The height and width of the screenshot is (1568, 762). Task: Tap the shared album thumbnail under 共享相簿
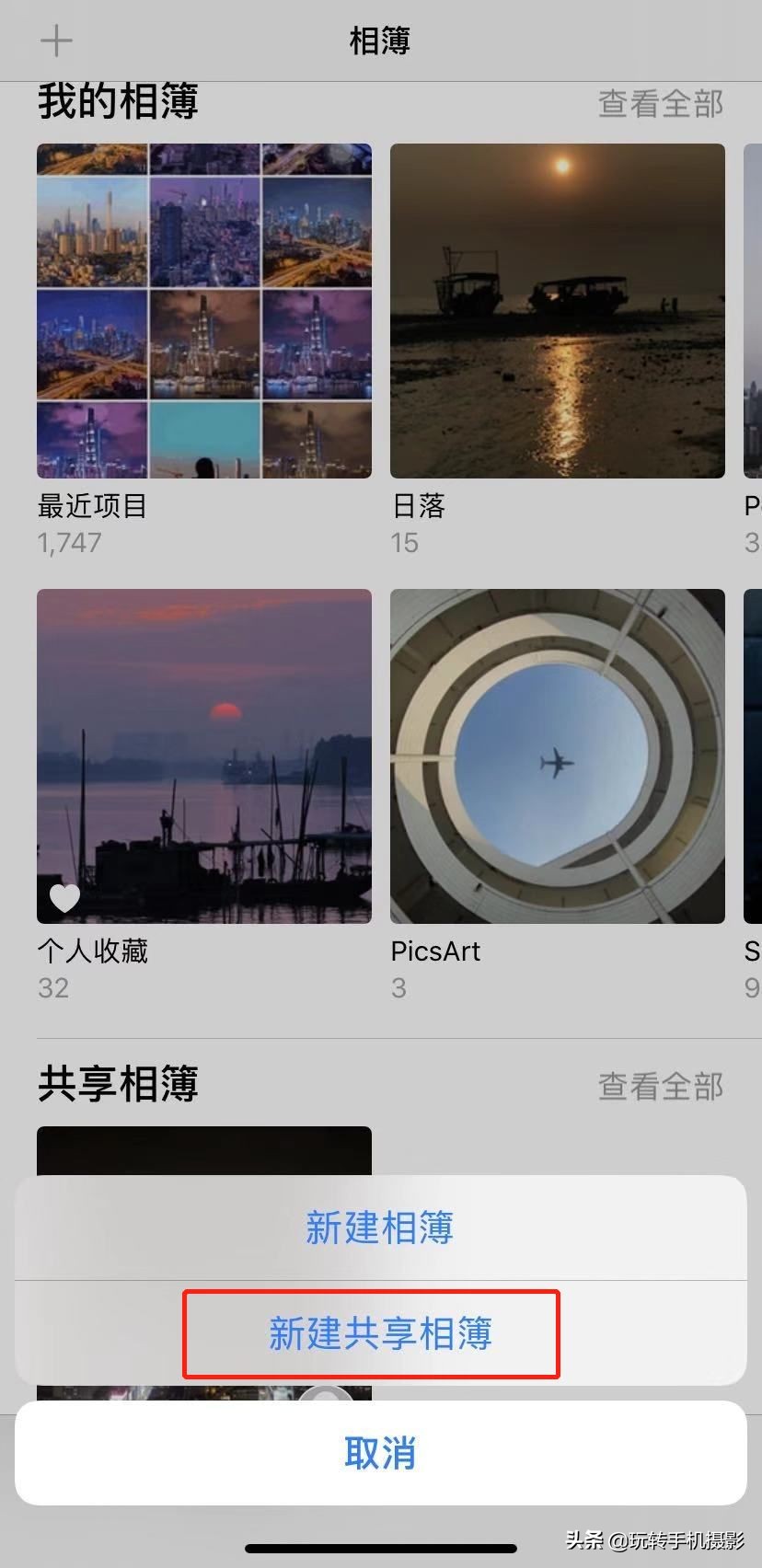[x=203, y=1150]
